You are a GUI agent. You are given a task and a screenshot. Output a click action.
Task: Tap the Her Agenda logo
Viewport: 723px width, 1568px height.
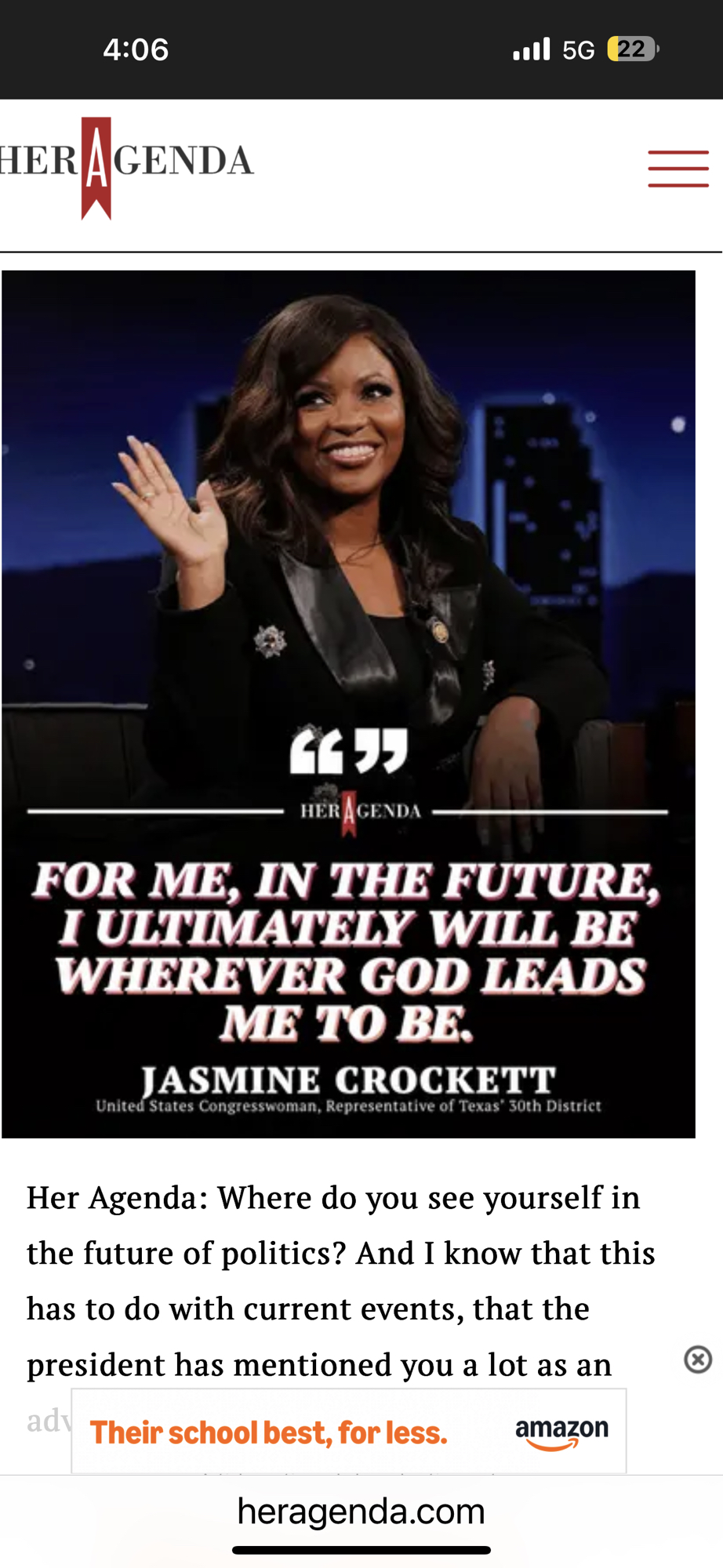125,165
